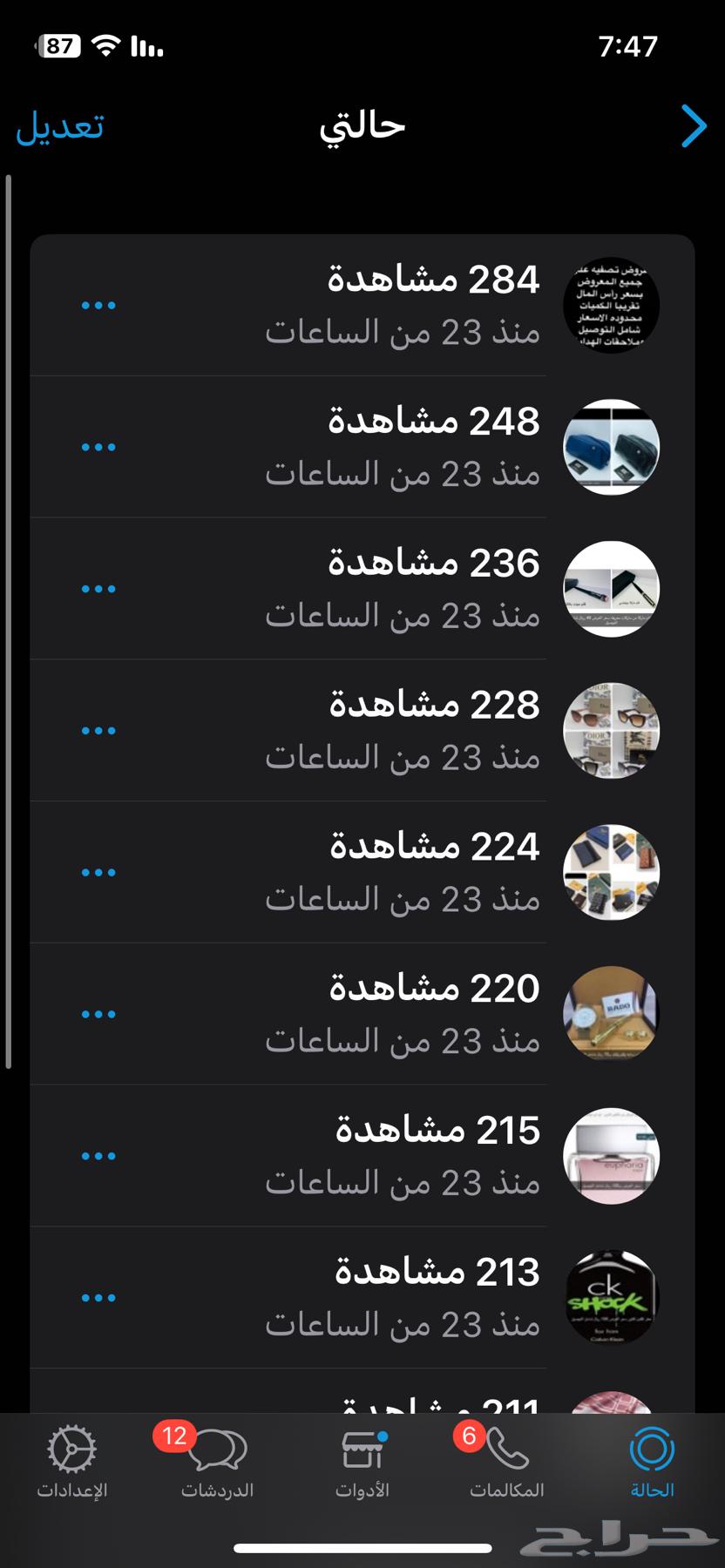The width and height of the screenshot is (725, 1568).
Task: Open more options for the 220-view status
Action: tap(98, 1013)
